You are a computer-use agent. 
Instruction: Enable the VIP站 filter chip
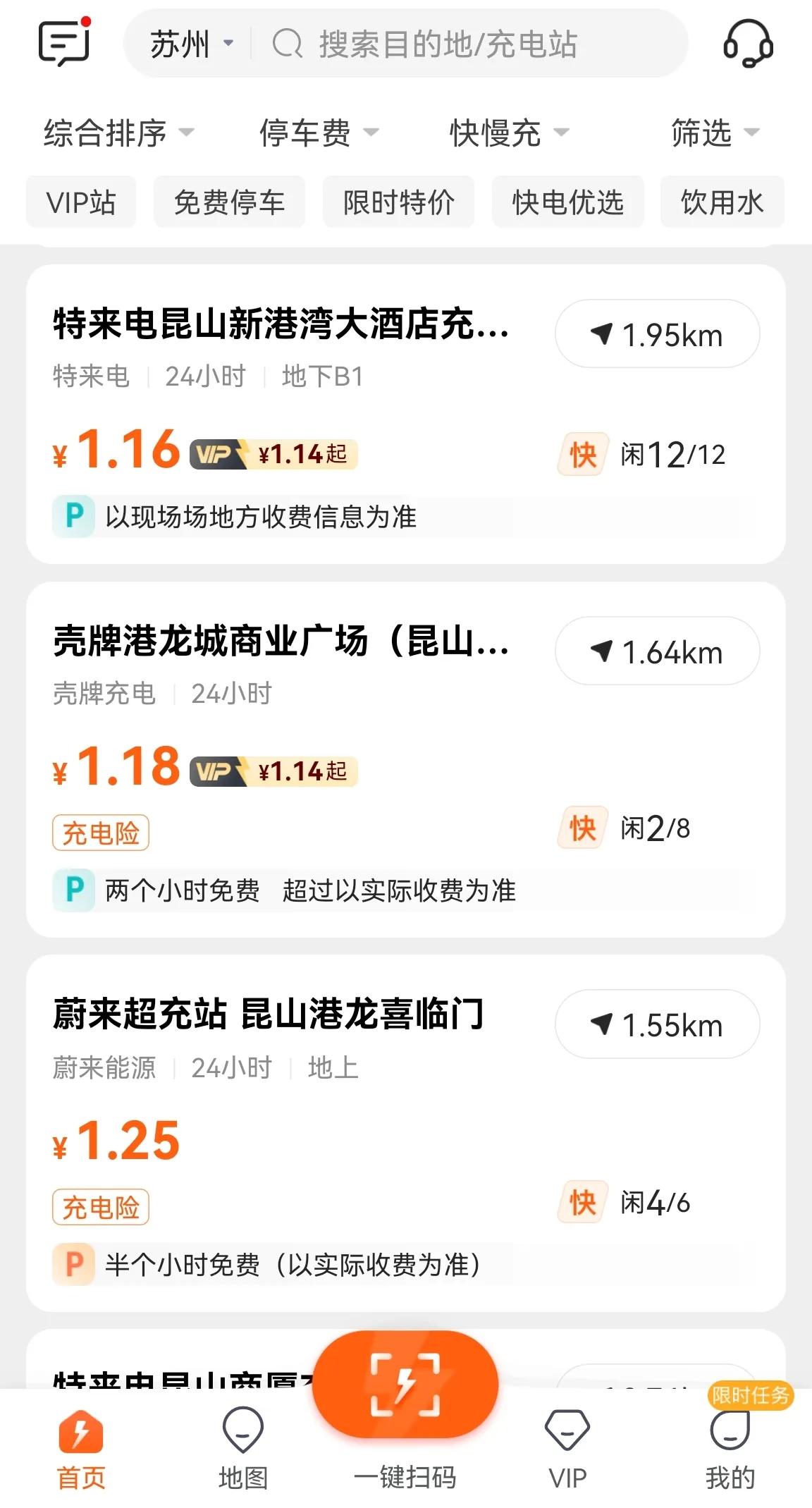point(80,202)
